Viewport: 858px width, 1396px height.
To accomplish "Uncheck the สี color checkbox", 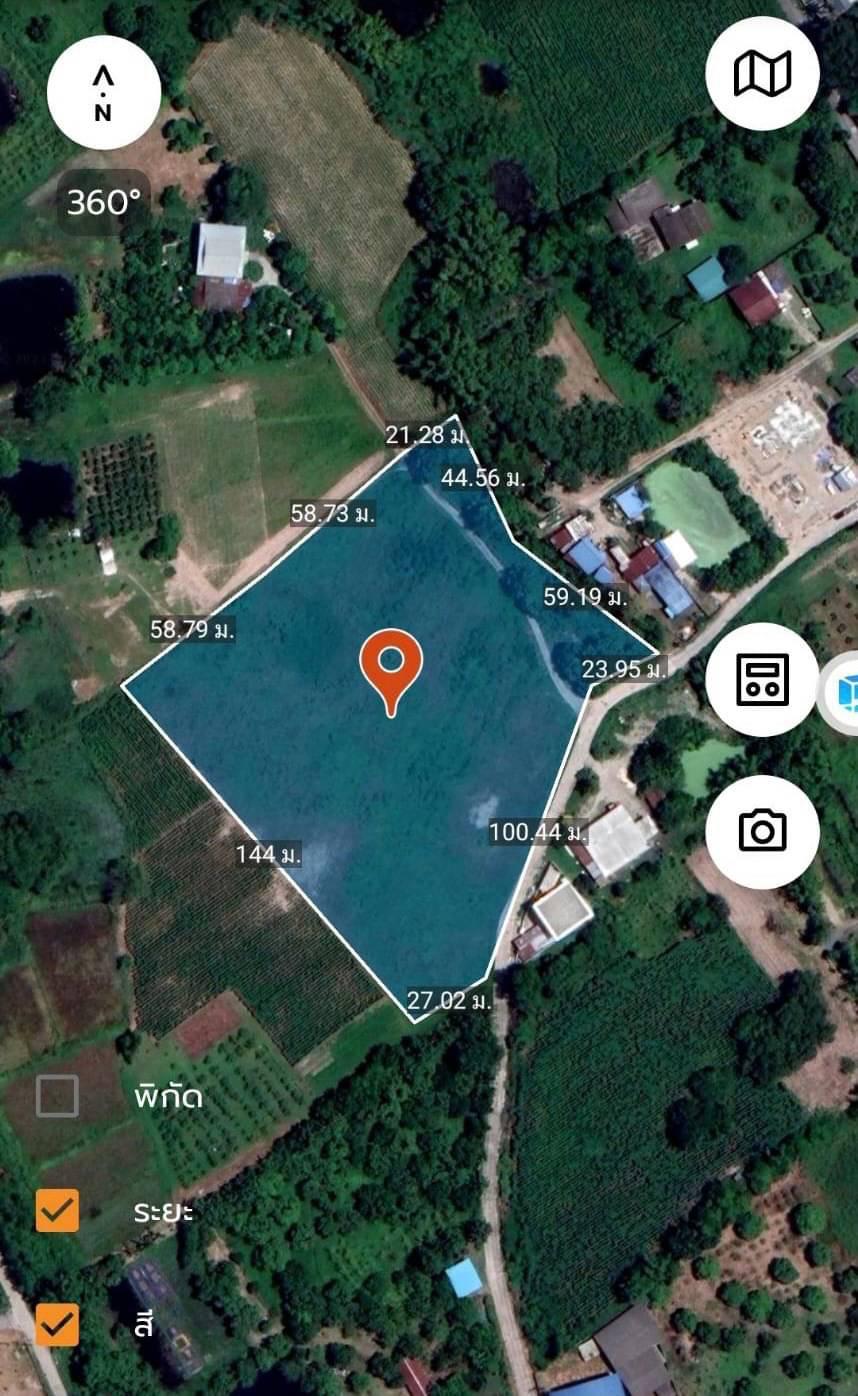I will tap(57, 1324).
